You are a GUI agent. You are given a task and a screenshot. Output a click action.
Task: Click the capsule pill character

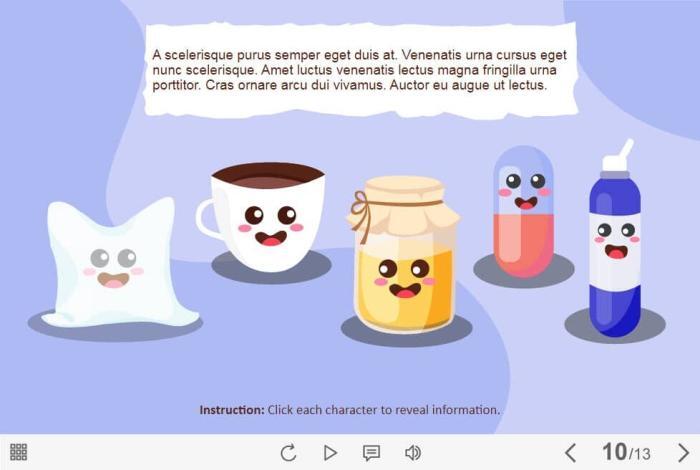524,212
